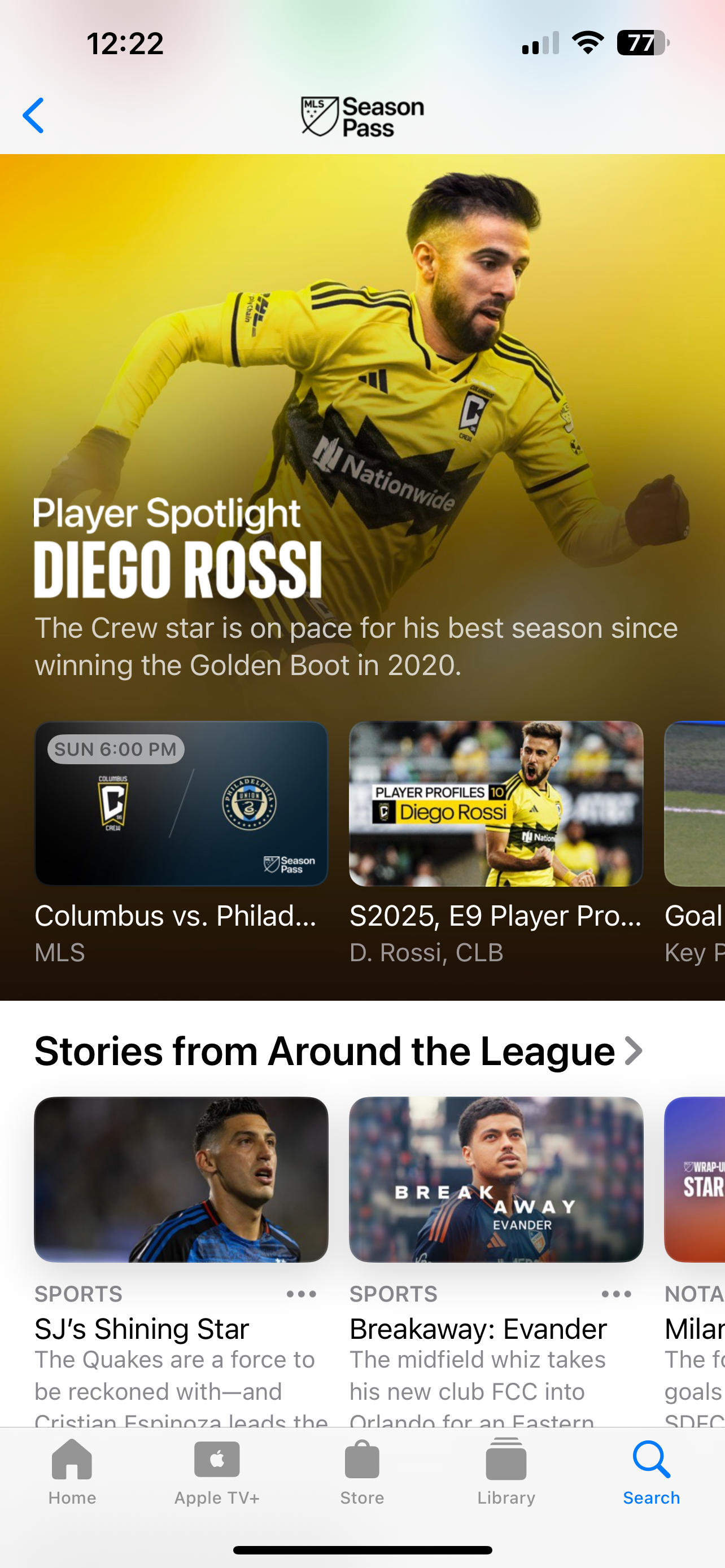Open the SJ's Shining Star story
The width and height of the screenshot is (725, 1568).
click(181, 1180)
